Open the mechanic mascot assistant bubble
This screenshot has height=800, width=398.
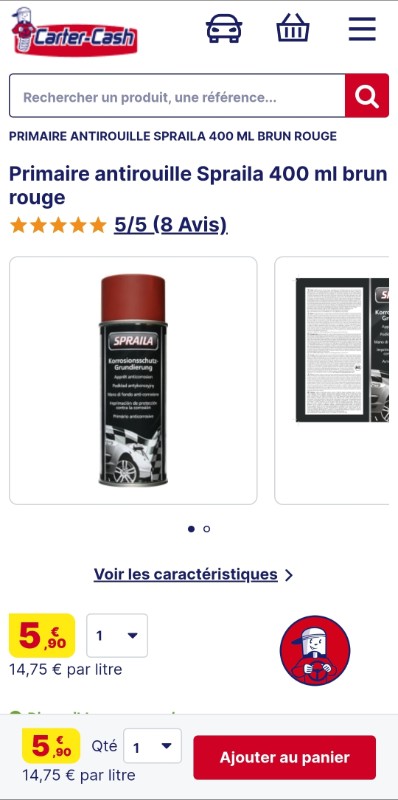(315, 651)
